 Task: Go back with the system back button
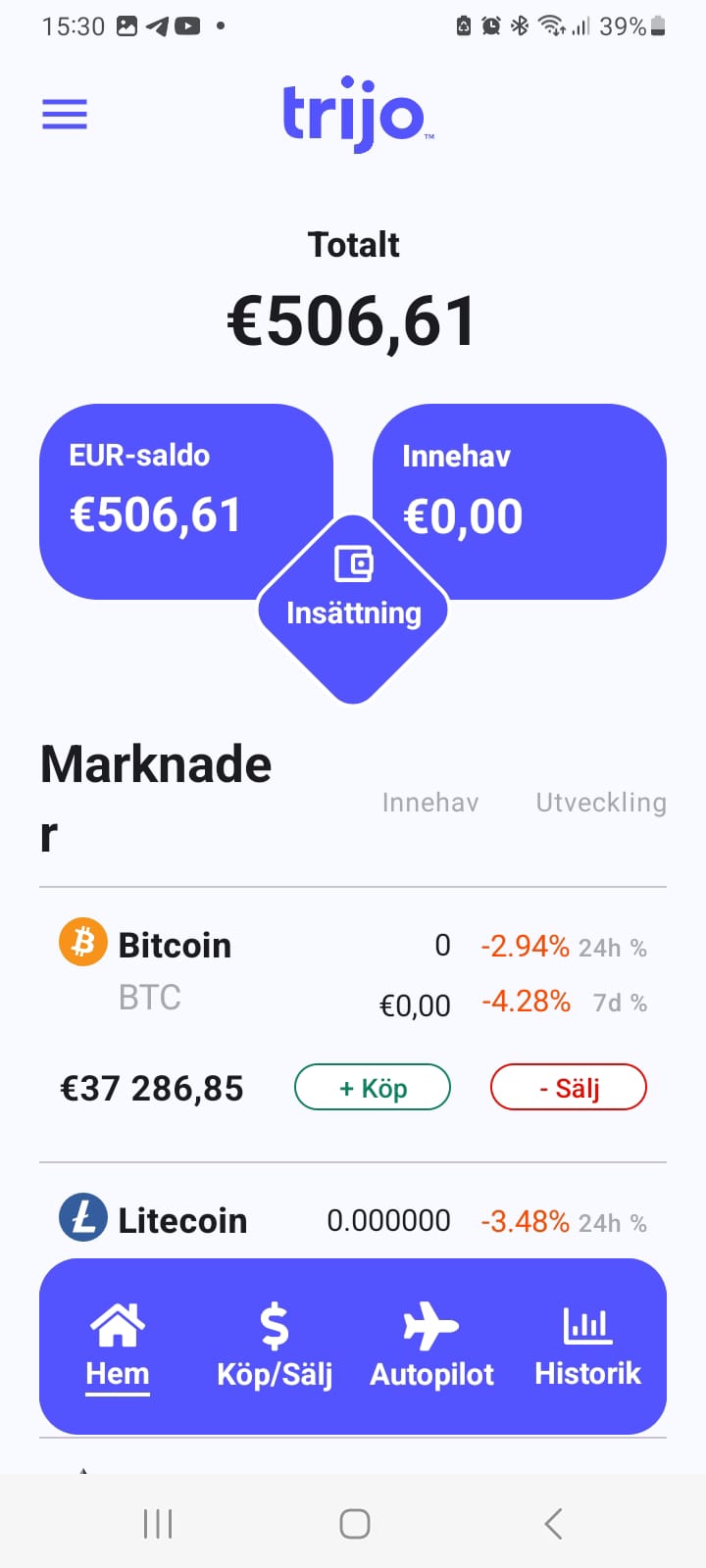[553, 1524]
